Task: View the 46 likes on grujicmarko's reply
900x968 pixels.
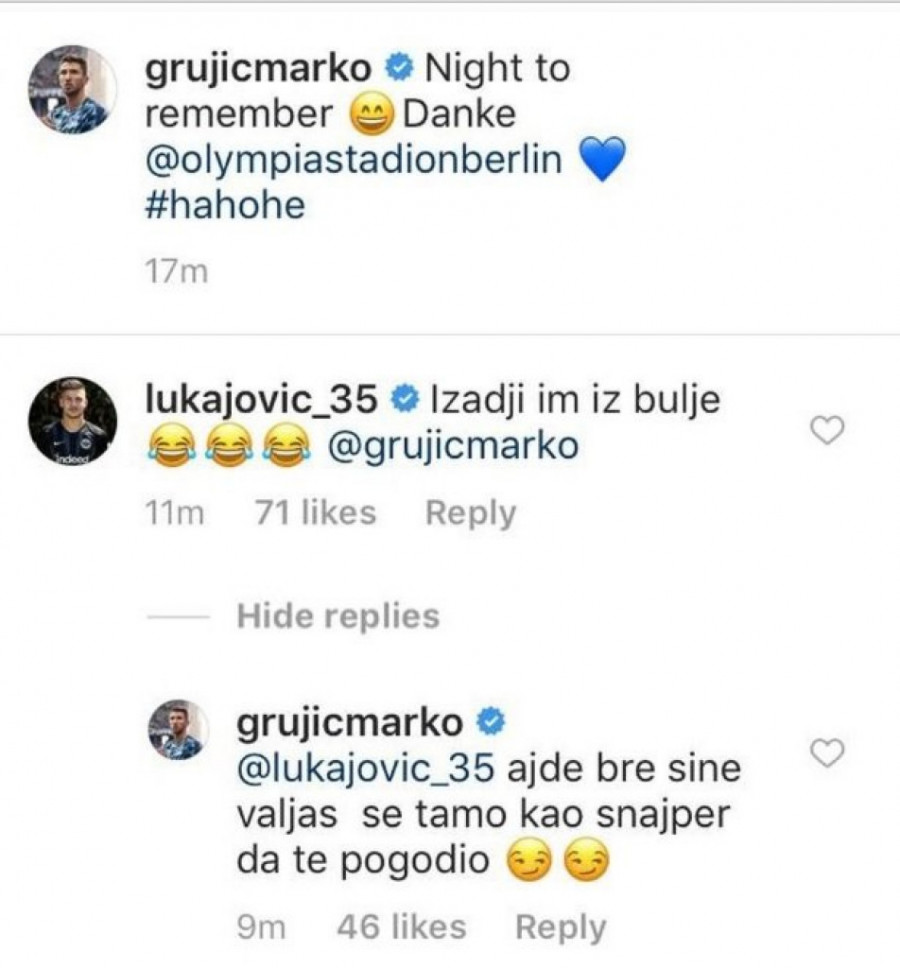Action: (402, 927)
